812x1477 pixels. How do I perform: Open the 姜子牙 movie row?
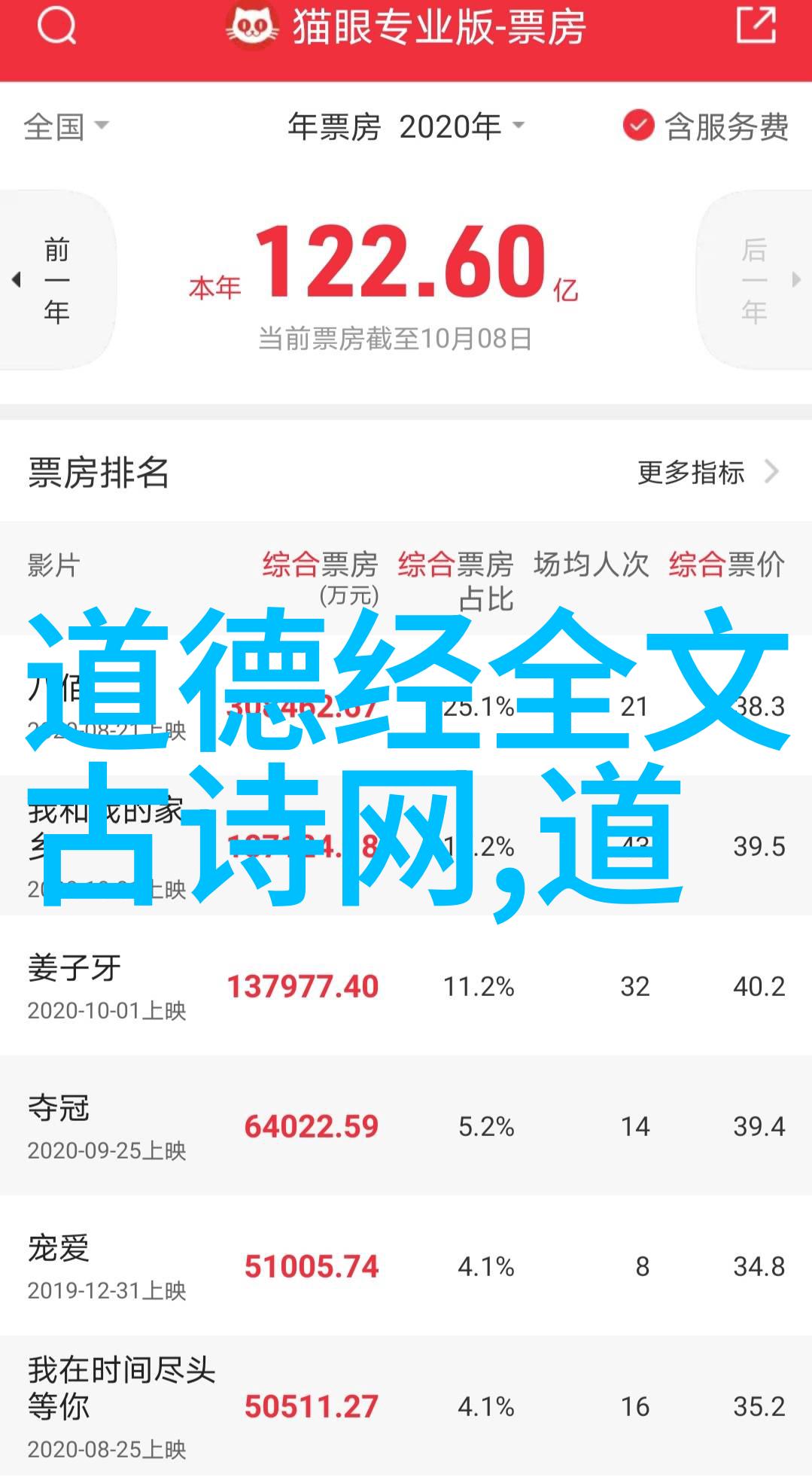click(x=406, y=985)
